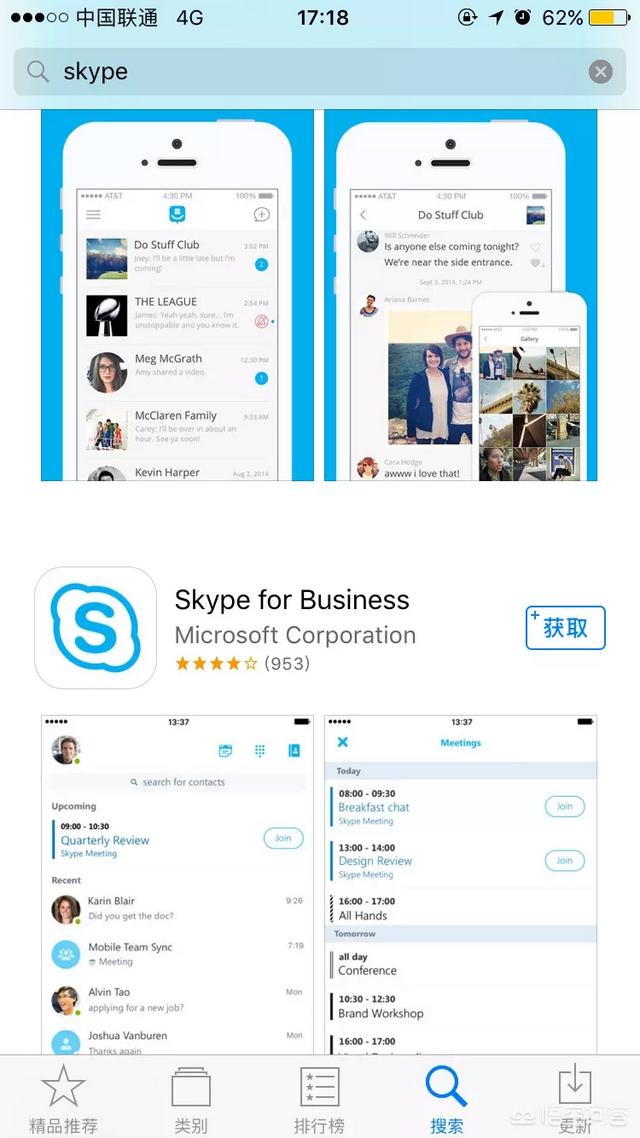Switch to the 更新 tab
640x1138 pixels.
pos(575,1098)
